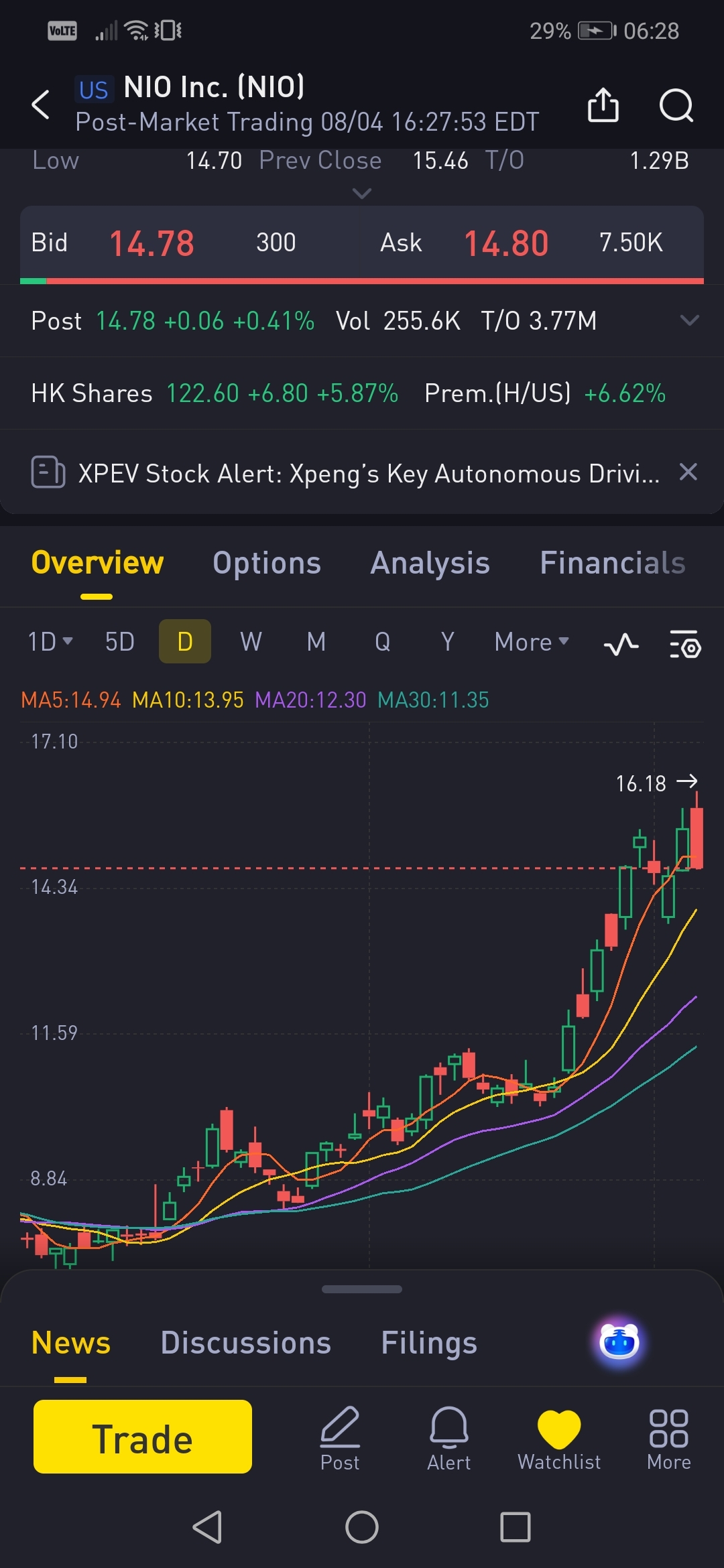Open the Discussions tab

(x=246, y=1343)
